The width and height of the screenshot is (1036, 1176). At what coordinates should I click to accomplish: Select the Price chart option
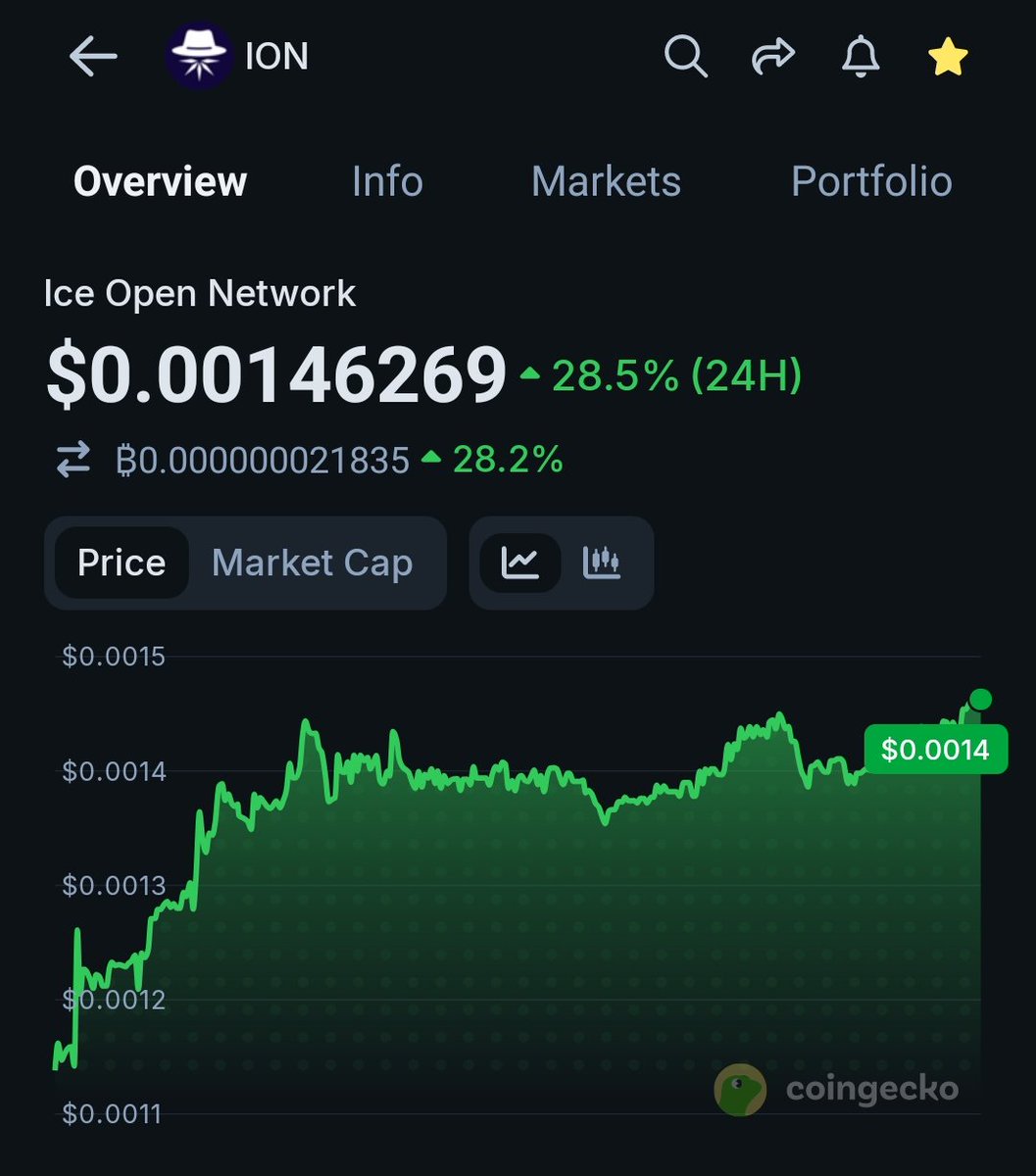(122, 563)
